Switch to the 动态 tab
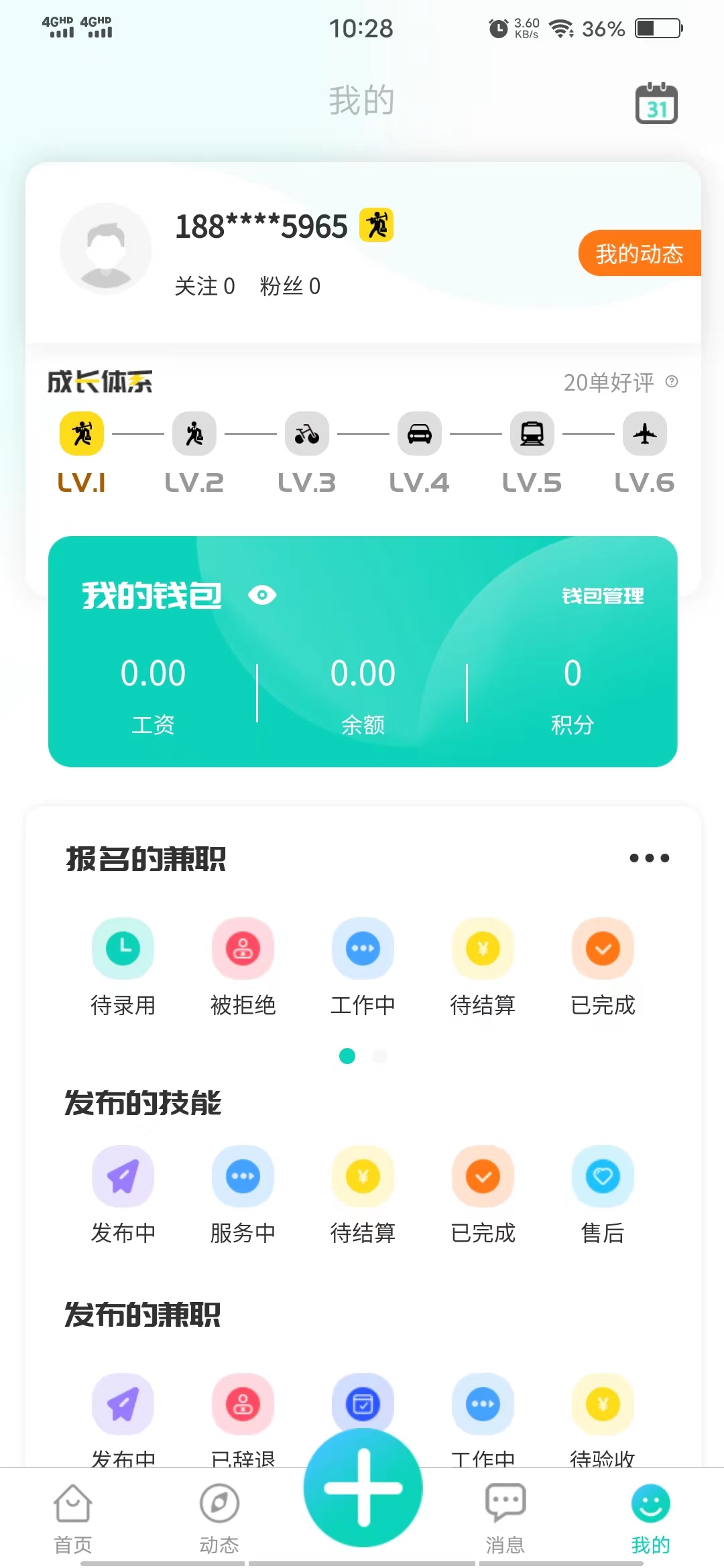This screenshot has width=724, height=1568. 219,1519
